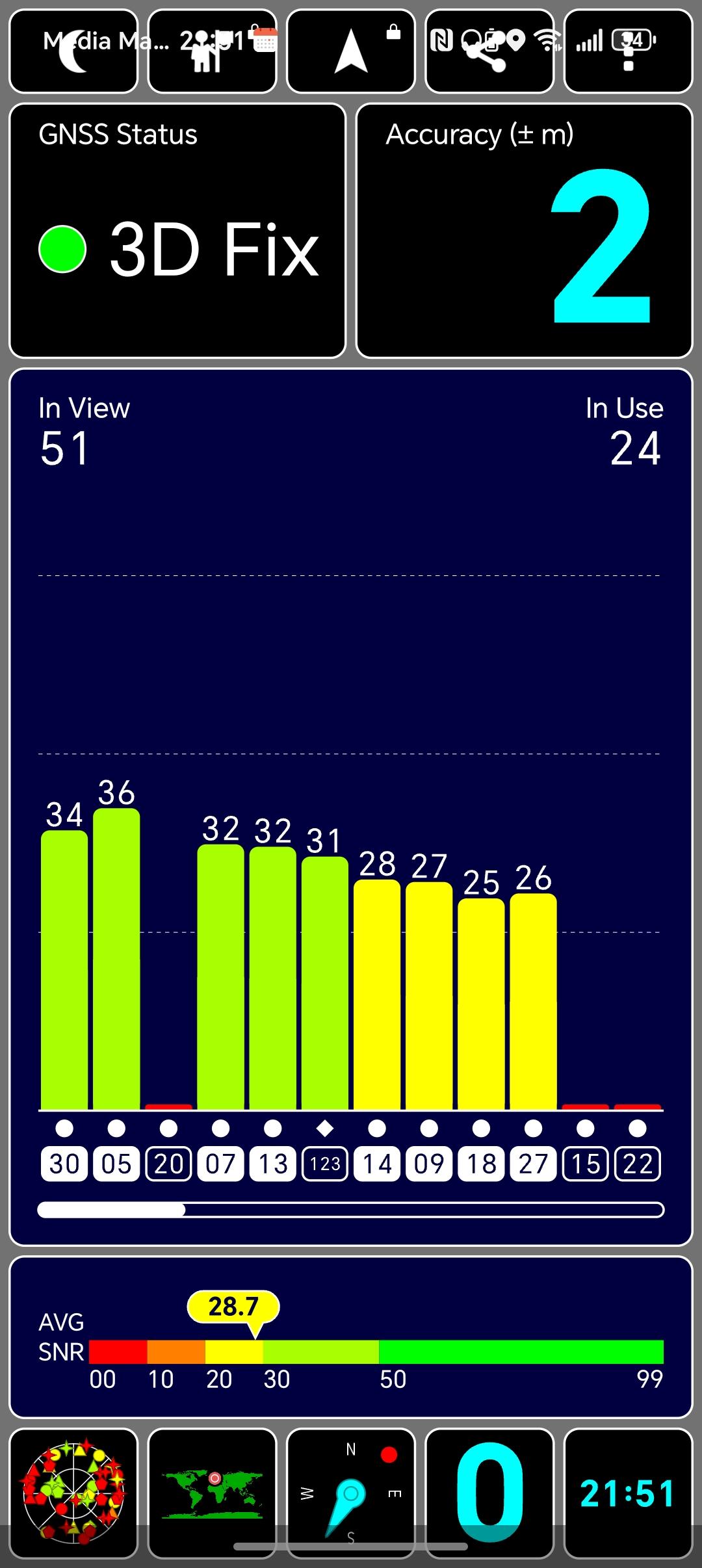Tap the satellite chart scroll indicator
Viewport: 702px width, 1568px height.
coord(351,1210)
